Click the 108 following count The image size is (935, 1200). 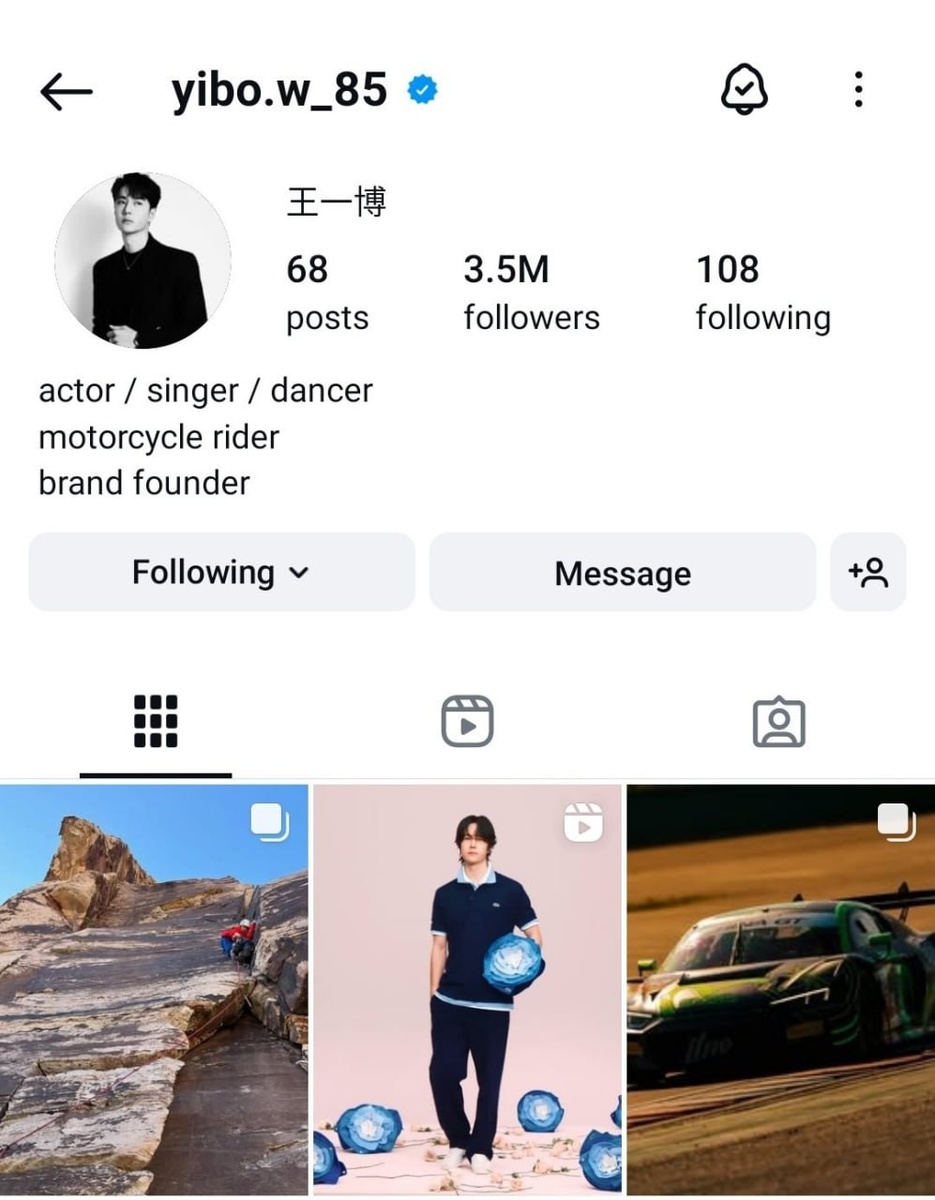[x=763, y=290]
